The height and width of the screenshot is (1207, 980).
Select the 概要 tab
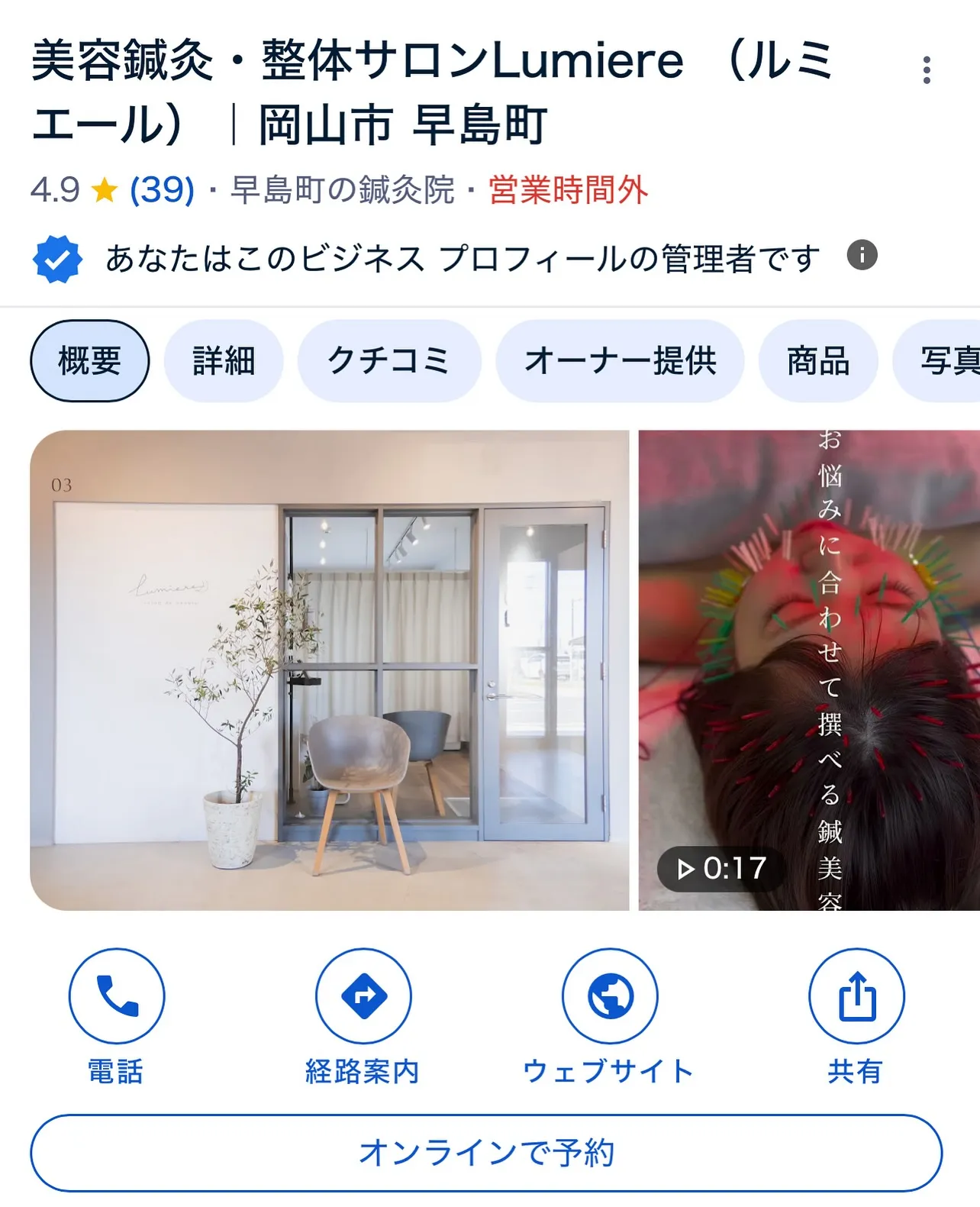click(x=90, y=361)
